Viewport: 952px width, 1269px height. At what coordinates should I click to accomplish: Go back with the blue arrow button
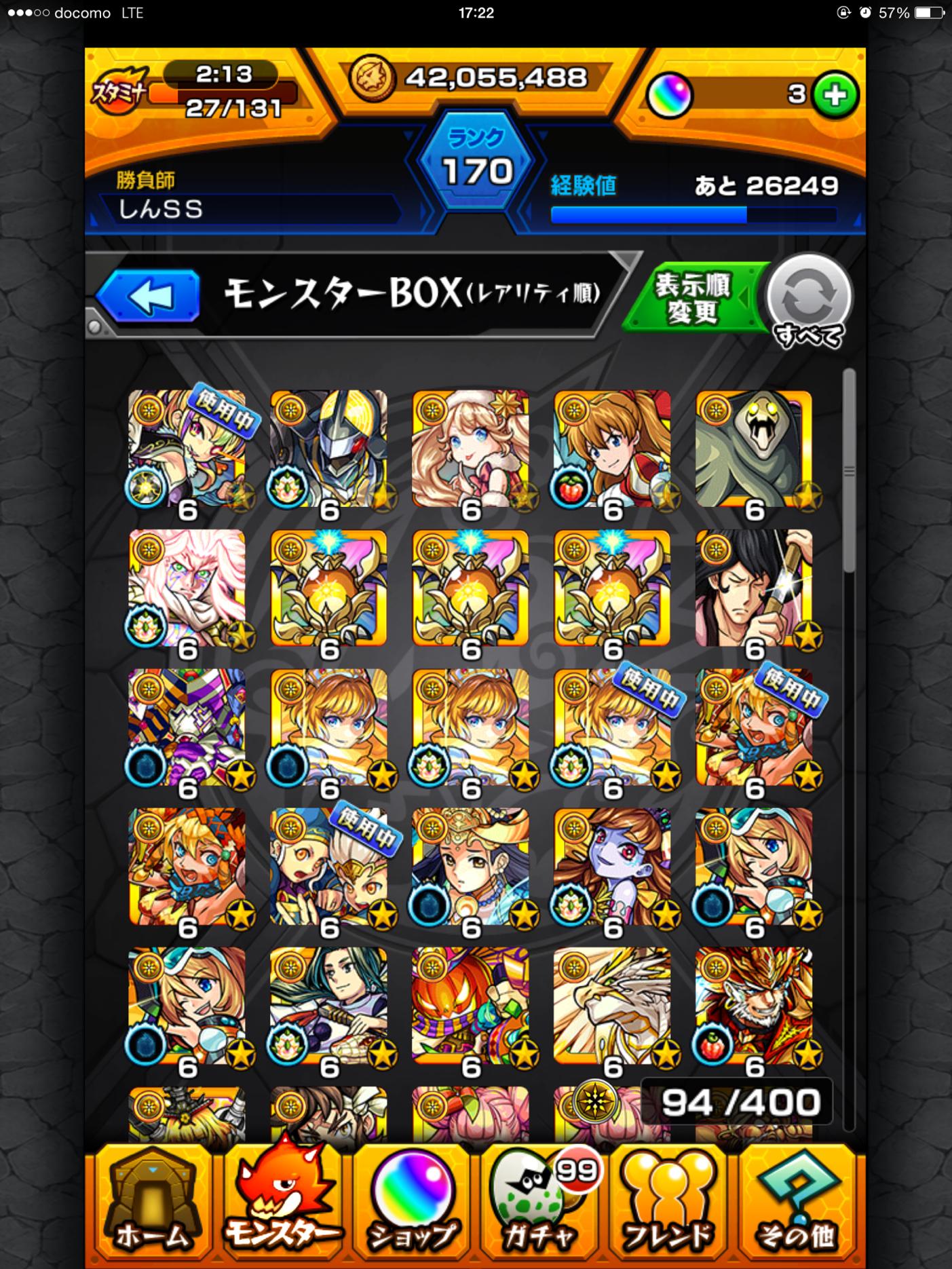[149, 296]
